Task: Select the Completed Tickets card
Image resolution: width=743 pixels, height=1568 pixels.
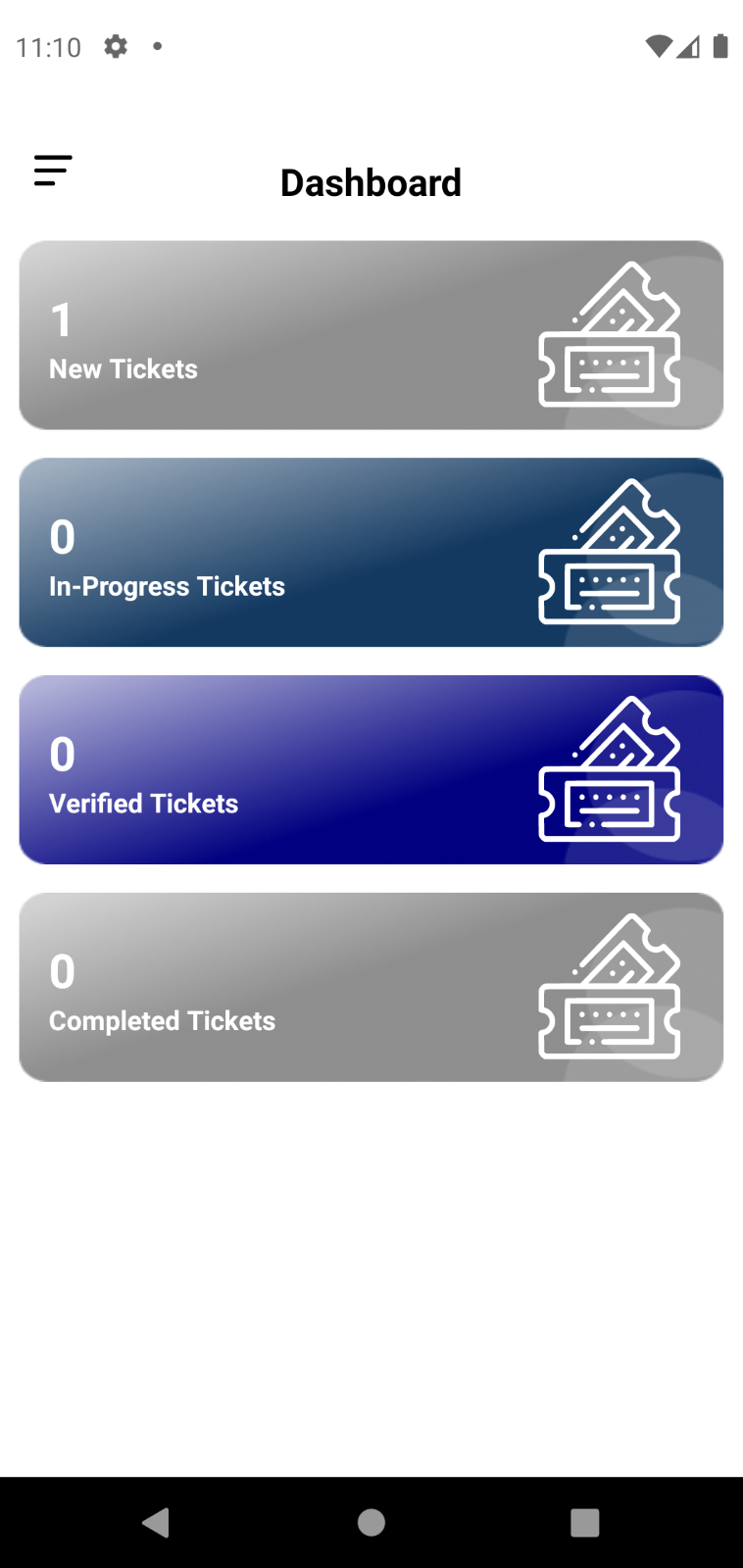Action: (x=371, y=987)
